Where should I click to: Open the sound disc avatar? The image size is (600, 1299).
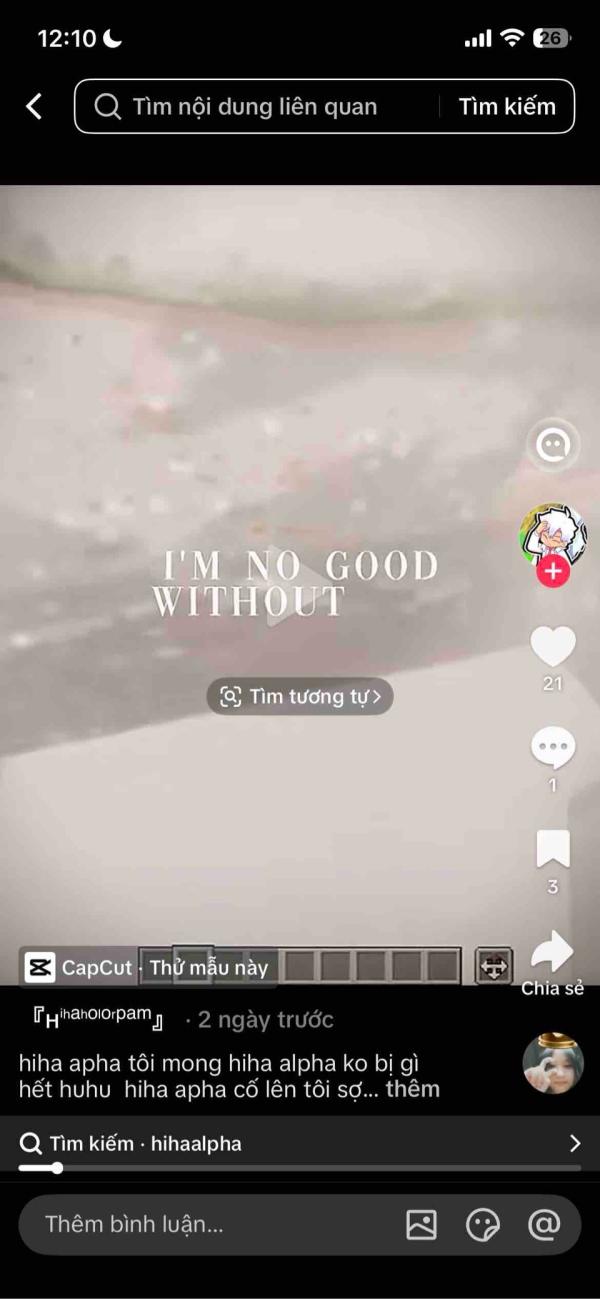pyautogui.click(x=553, y=1063)
